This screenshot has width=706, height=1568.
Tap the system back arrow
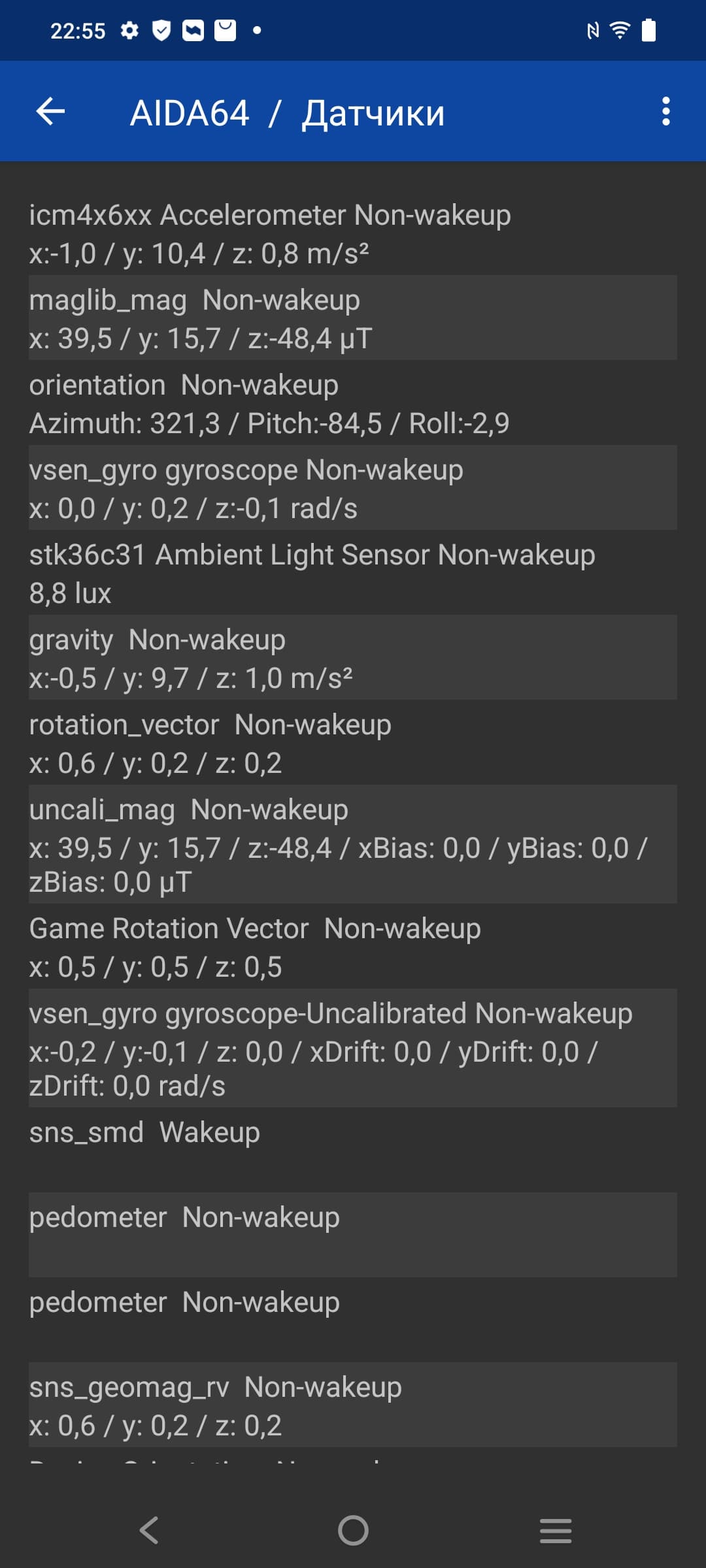pyautogui.click(x=150, y=1530)
